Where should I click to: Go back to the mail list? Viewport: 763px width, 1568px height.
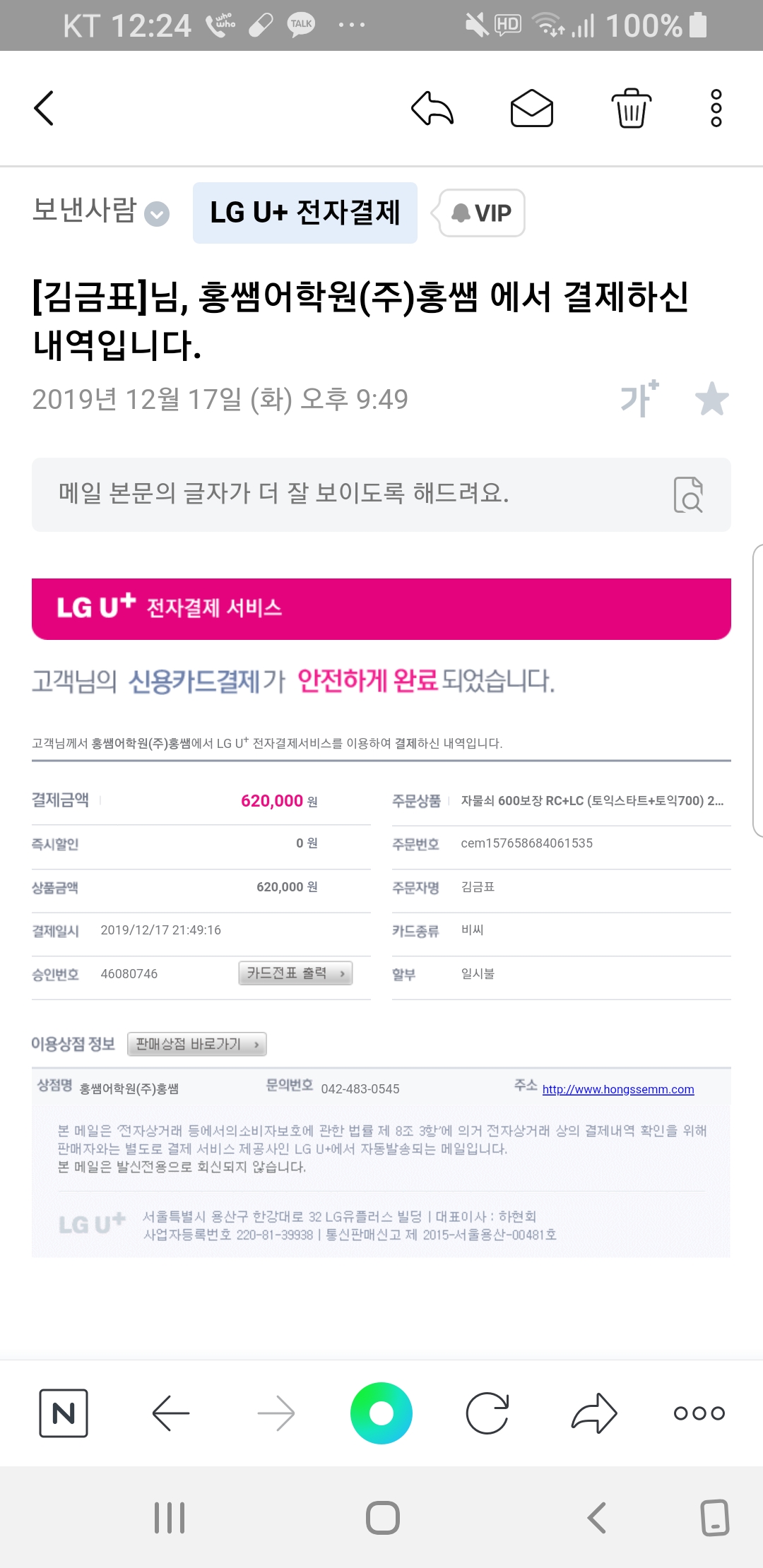[44, 108]
